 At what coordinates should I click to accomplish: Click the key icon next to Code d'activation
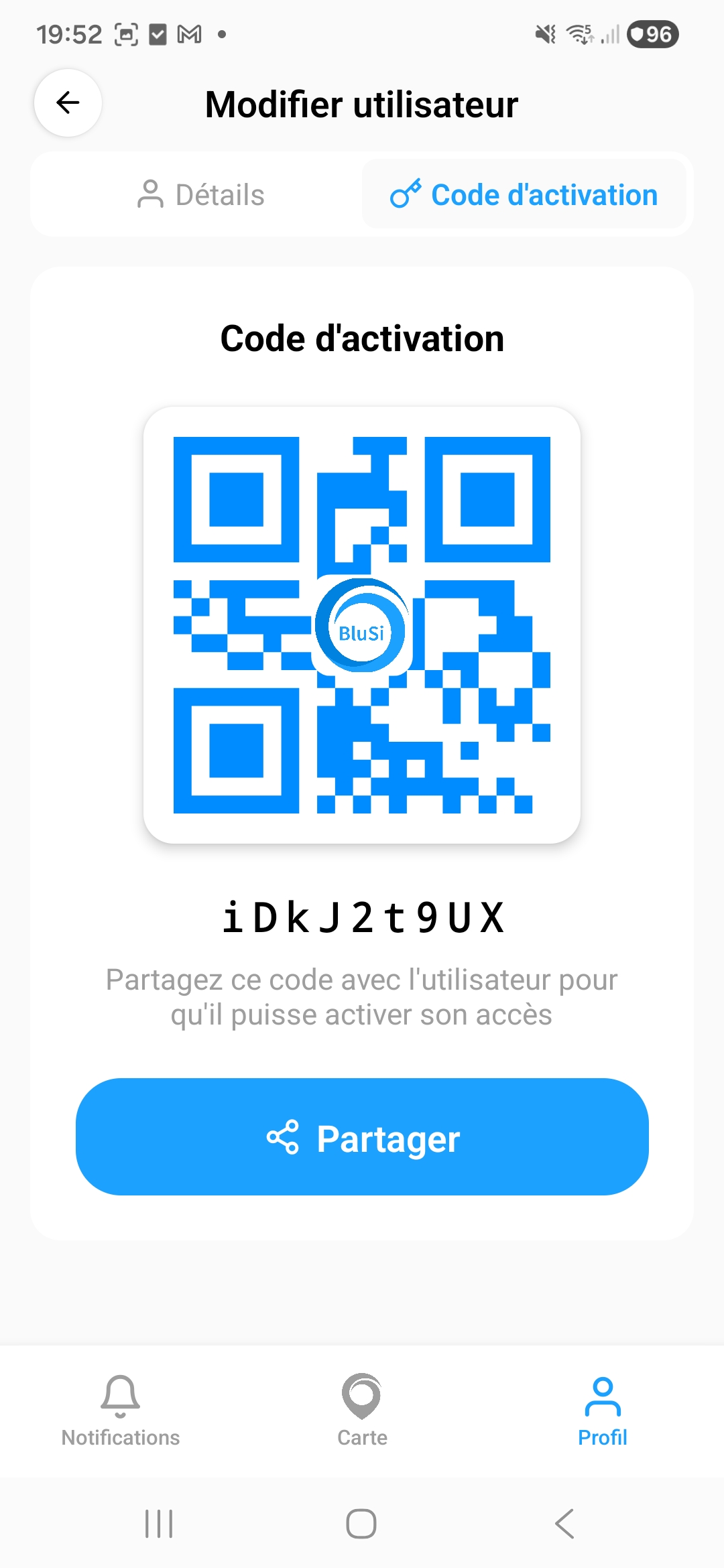(x=407, y=194)
